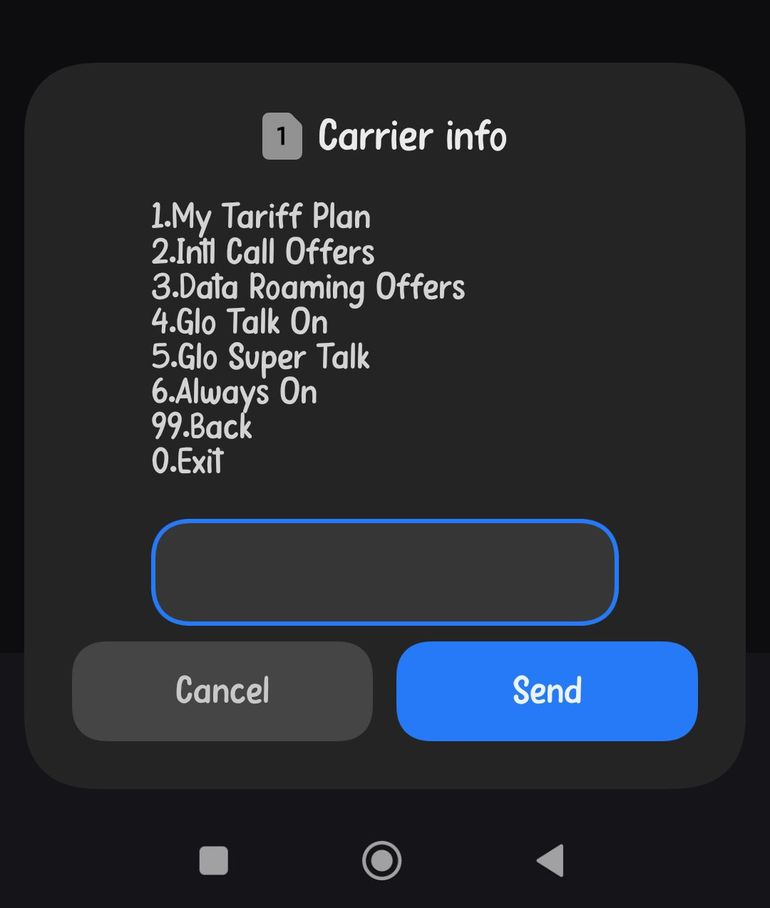The image size is (770, 908).
Task: Cancel the Carrier info dialog
Action: coord(222,691)
